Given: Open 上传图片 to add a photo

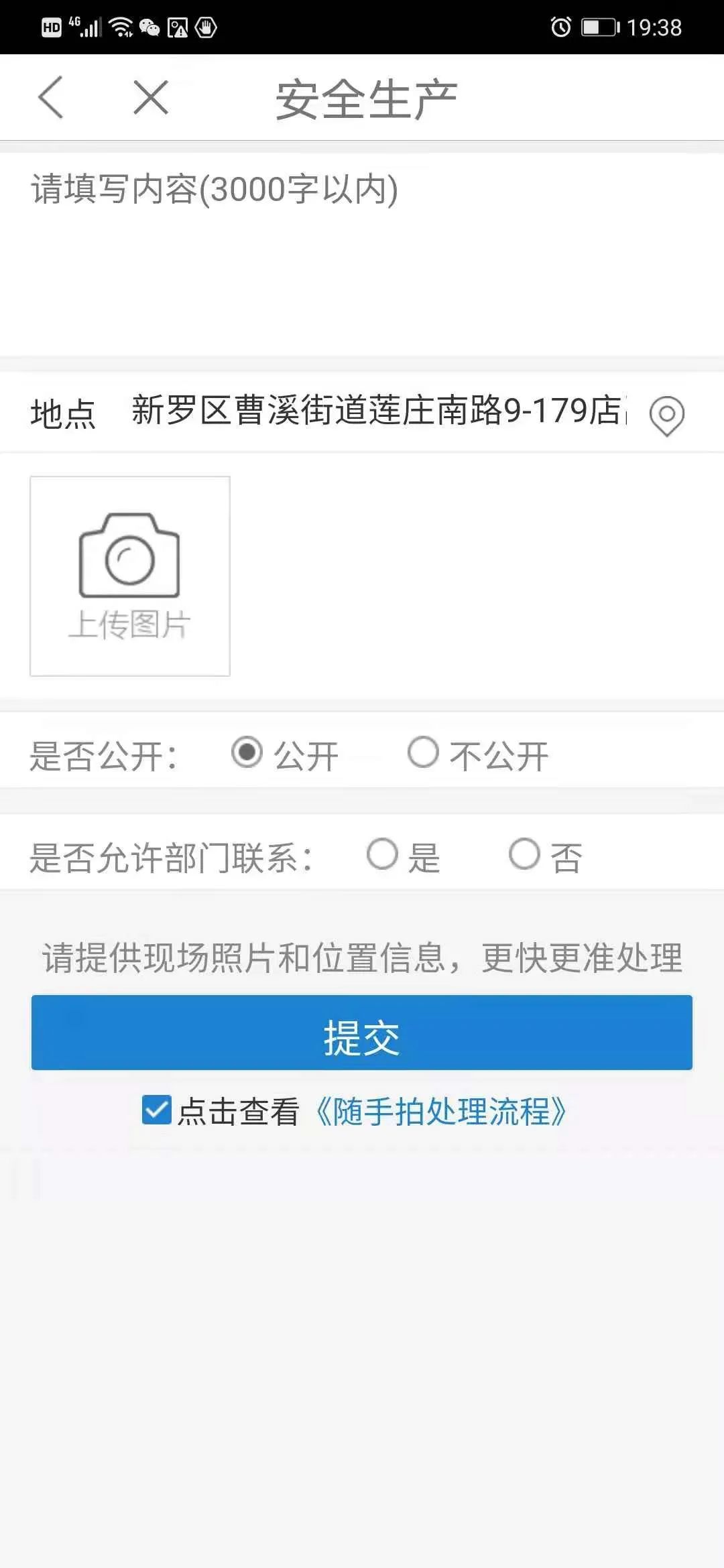Looking at the screenshot, I should point(130,576).
